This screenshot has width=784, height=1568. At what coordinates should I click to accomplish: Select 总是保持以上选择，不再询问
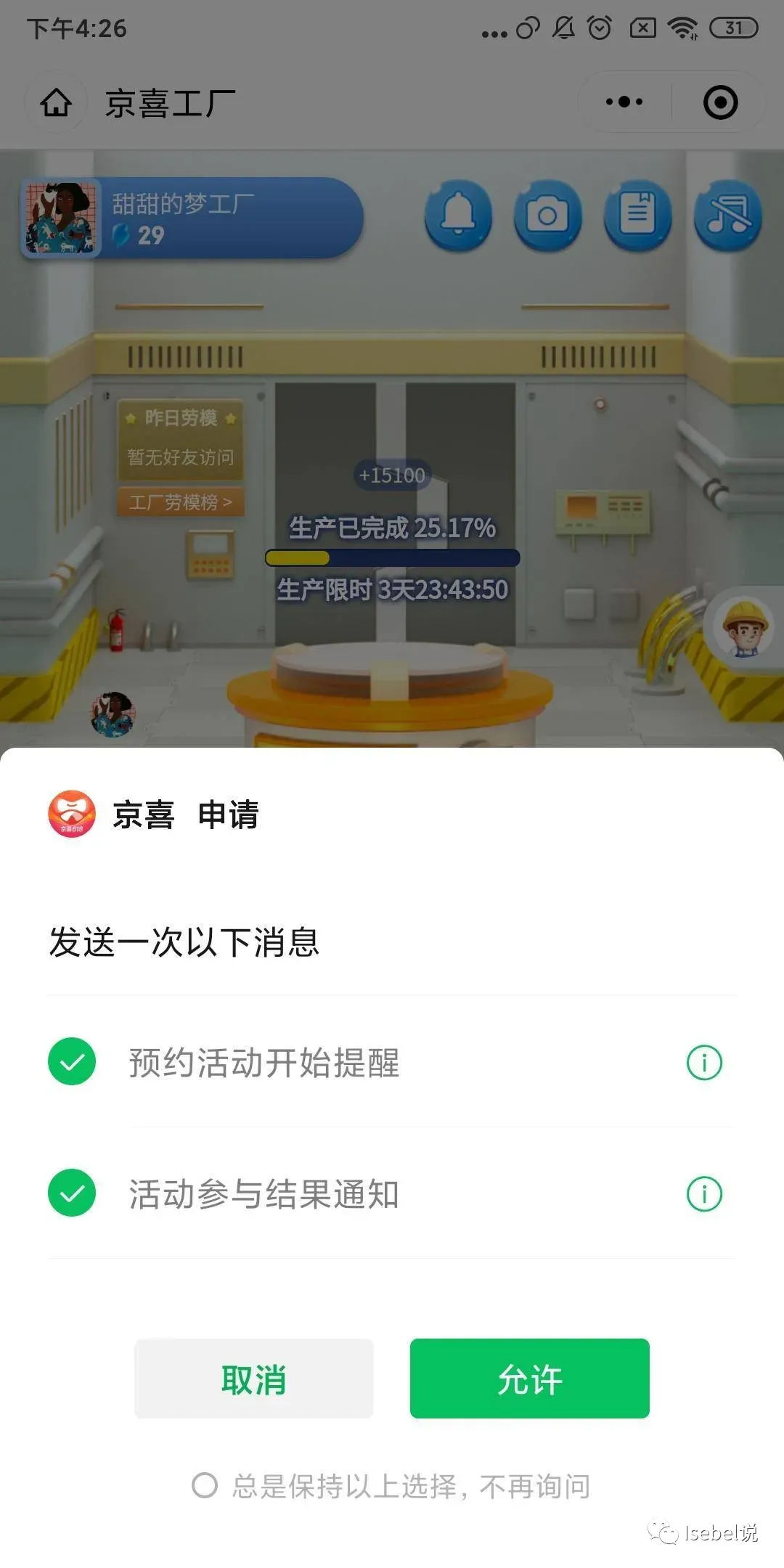(x=205, y=1485)
